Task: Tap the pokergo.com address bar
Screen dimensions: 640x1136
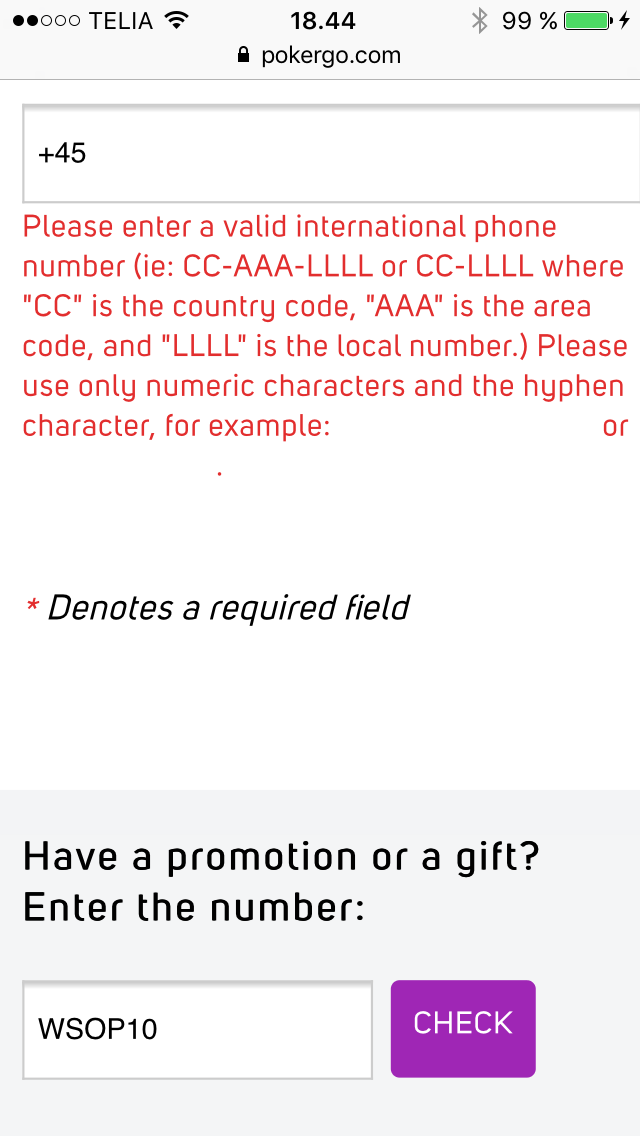Action: (320, 55)
